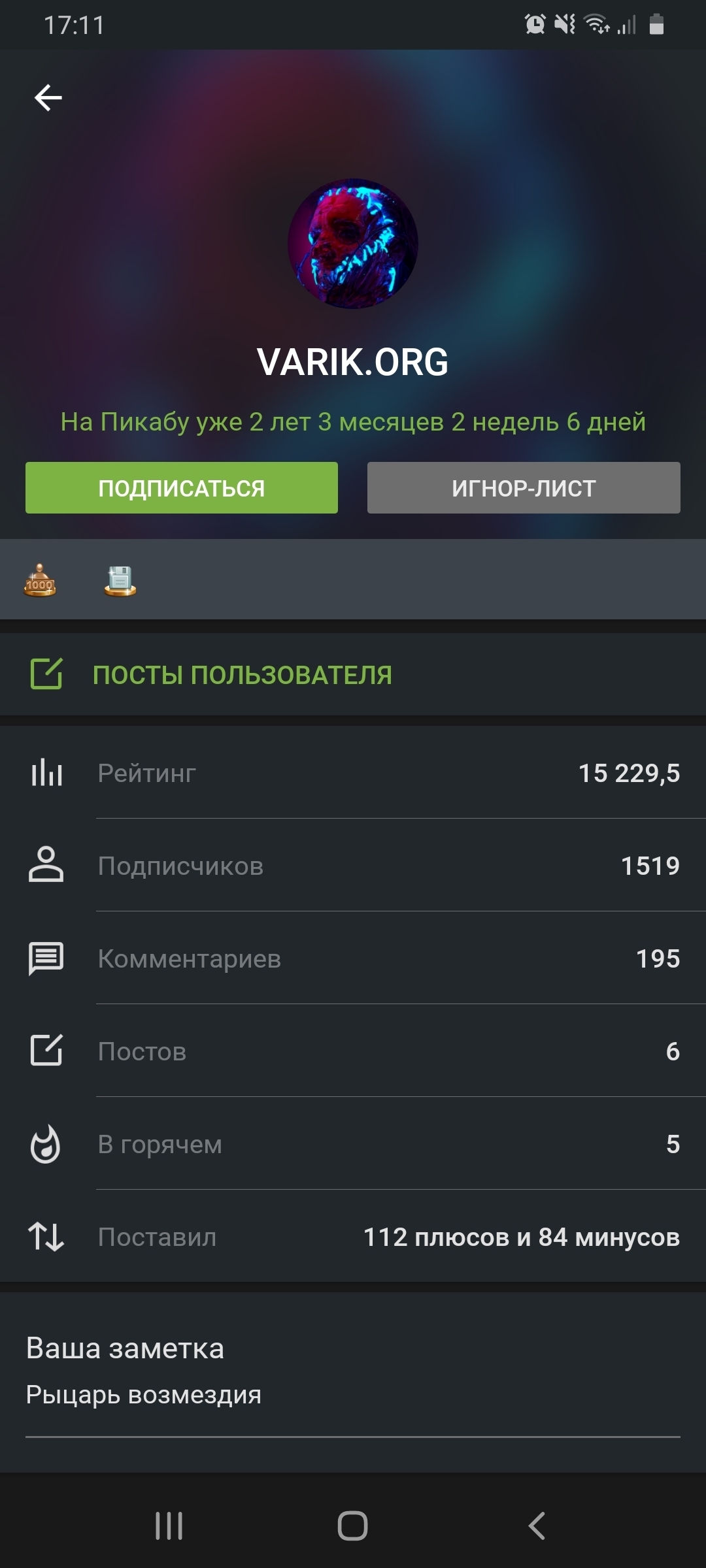
Task: Go to the system home screen
Action: tap(353, 1526)
